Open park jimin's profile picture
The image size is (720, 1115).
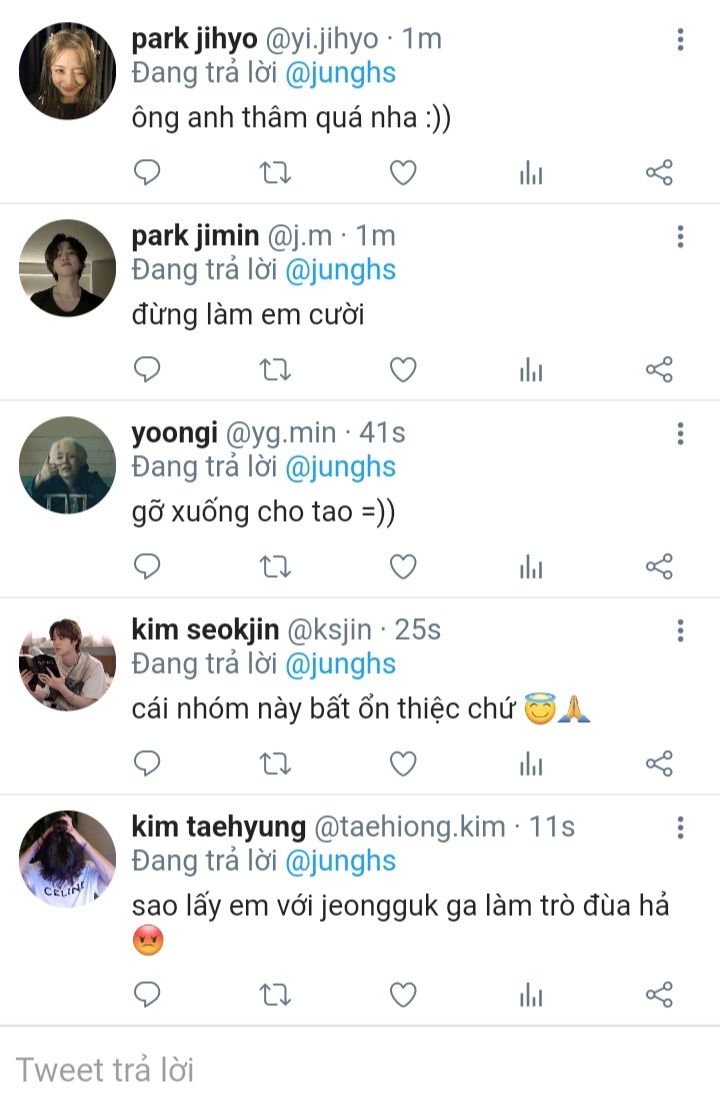[68, 268]
